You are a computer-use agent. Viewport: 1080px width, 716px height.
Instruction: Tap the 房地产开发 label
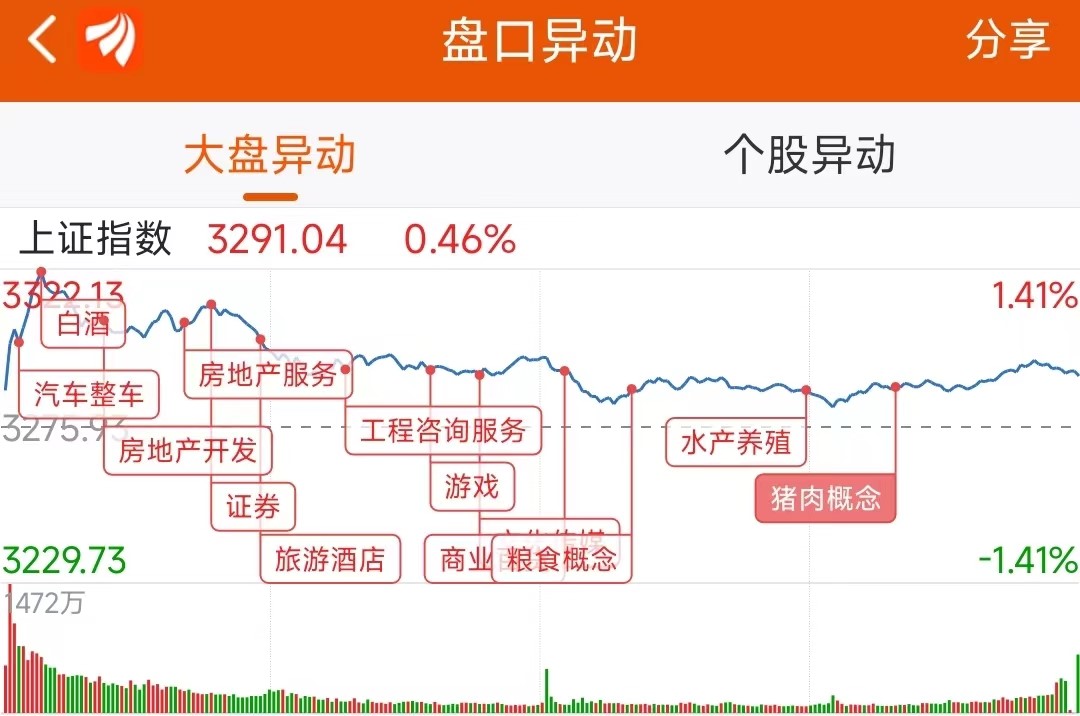(x=188, y=451)
